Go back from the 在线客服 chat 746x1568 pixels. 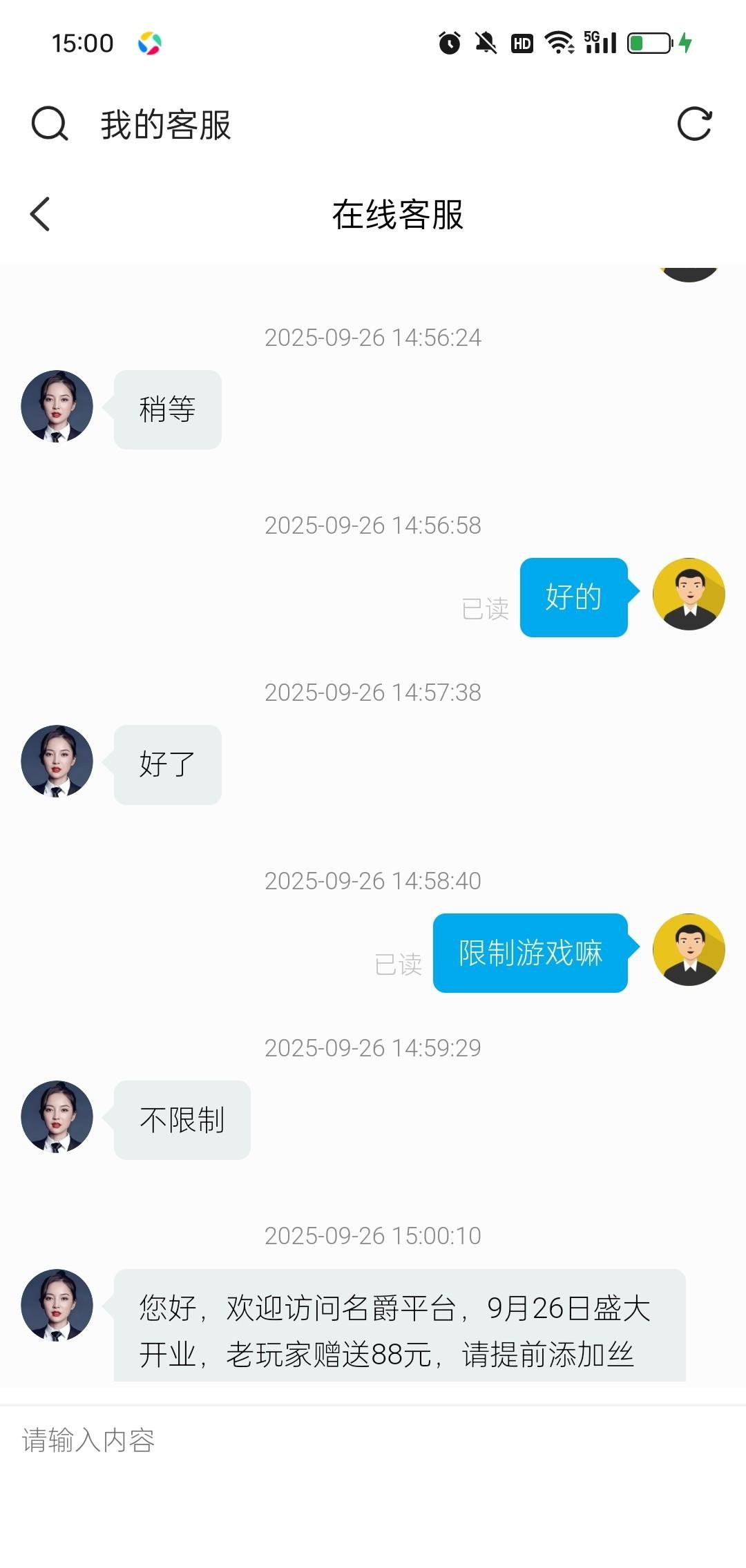tap(40, 214)
